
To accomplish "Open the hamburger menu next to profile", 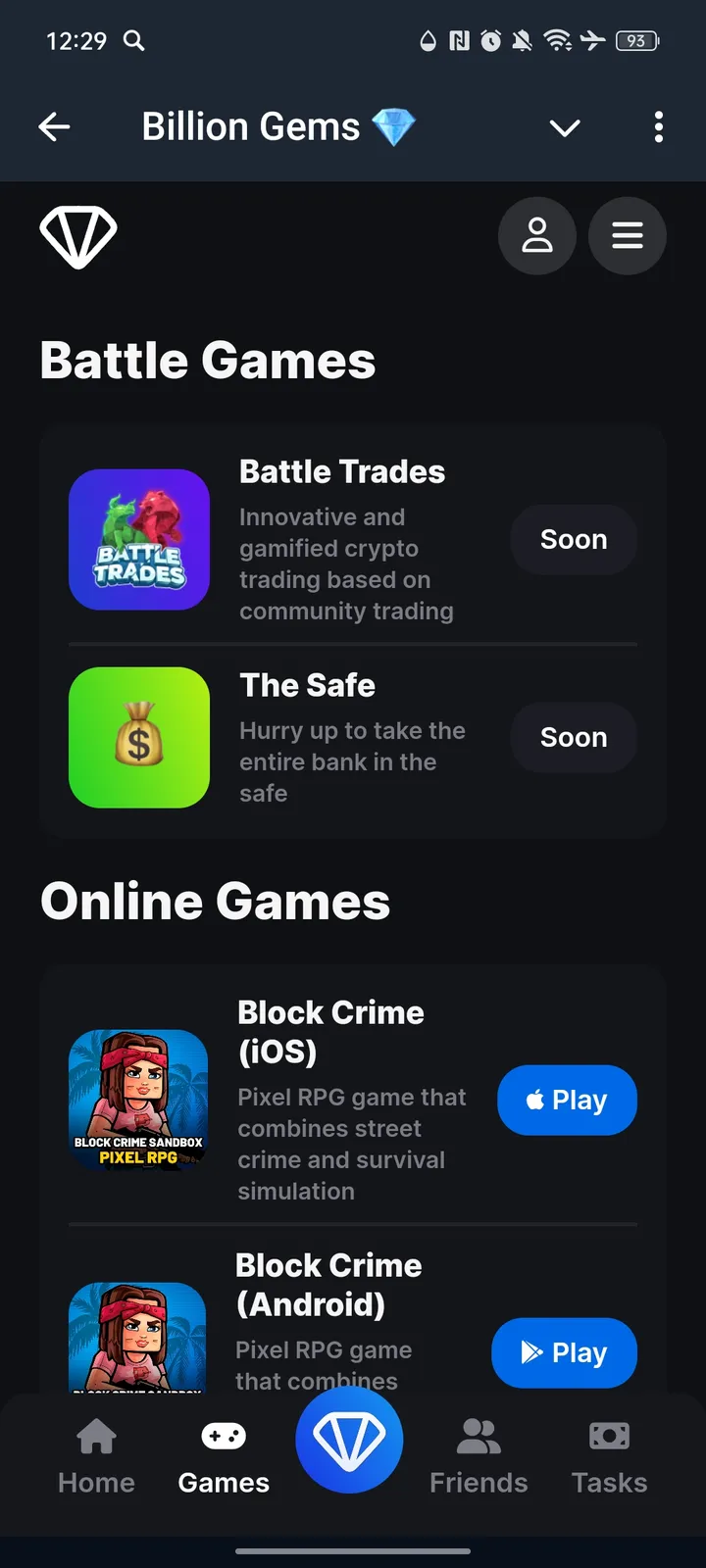I will (x=628, y=235).
